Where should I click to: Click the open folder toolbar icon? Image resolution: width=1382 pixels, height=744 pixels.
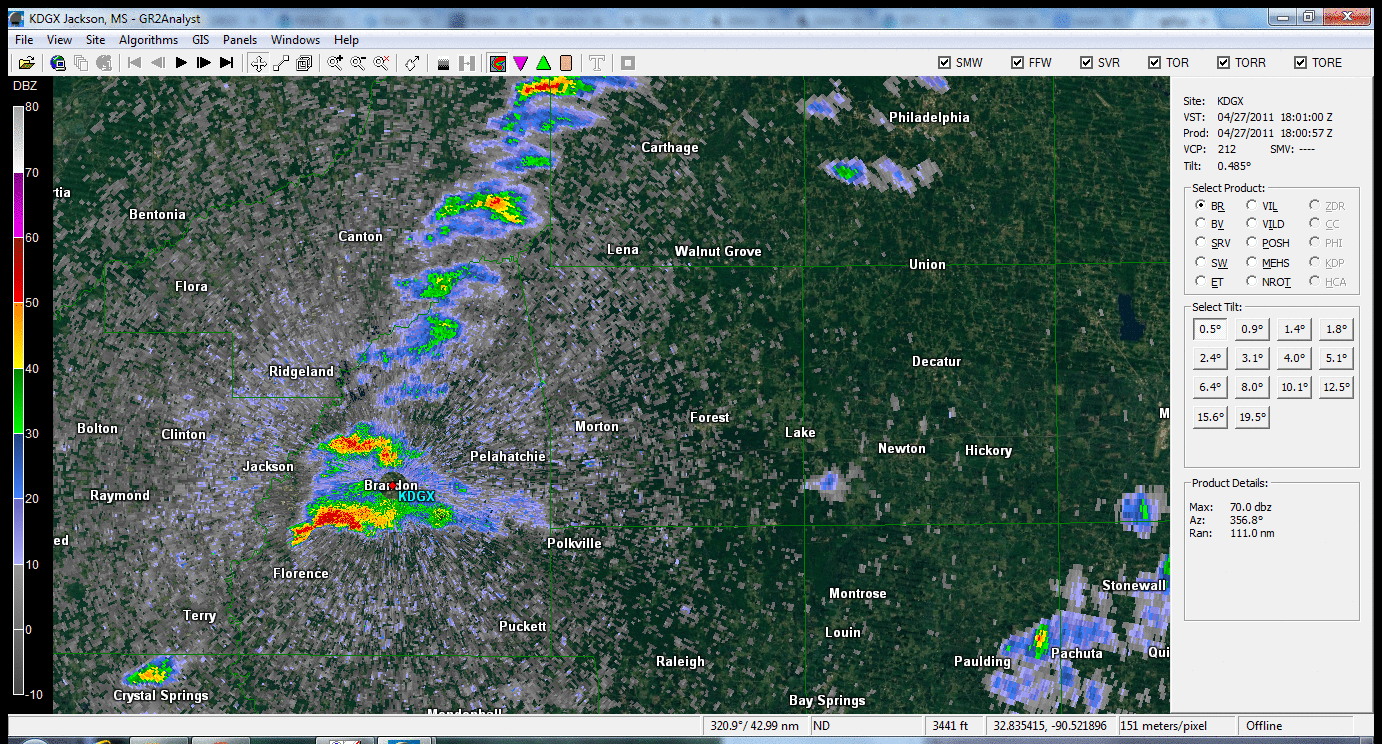(27, 63)
